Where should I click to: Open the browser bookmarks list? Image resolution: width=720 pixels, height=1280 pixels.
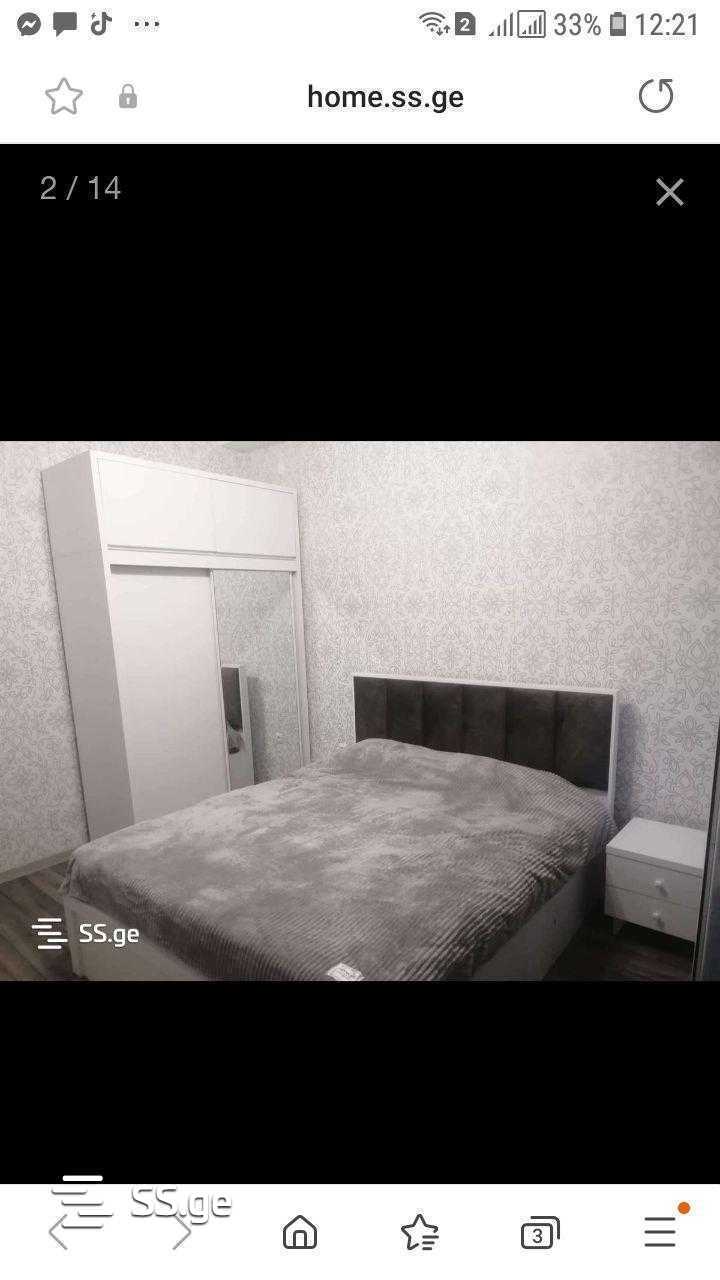[420, 1233]
